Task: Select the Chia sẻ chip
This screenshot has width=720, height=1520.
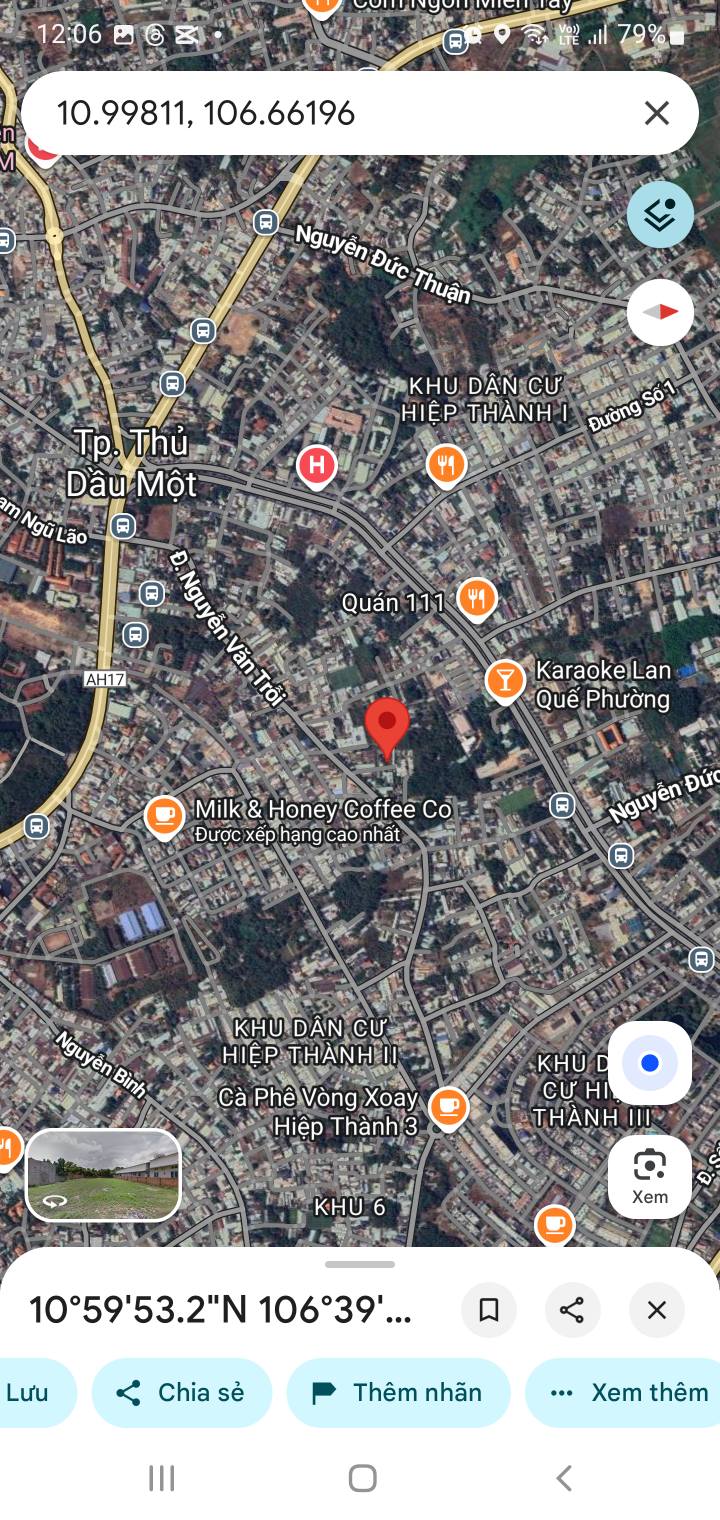Action: [x=181, y=1393]
